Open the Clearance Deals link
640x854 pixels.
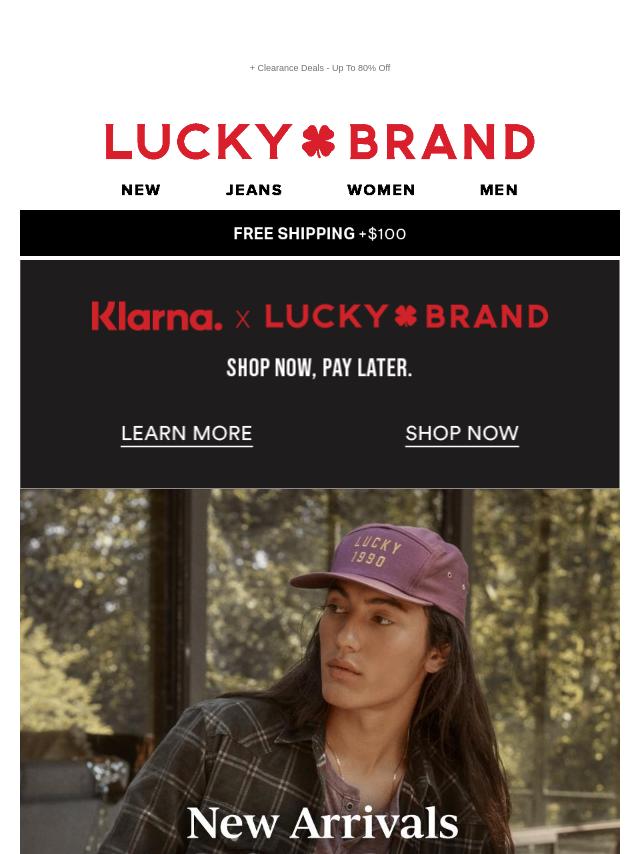coord(320,68)
